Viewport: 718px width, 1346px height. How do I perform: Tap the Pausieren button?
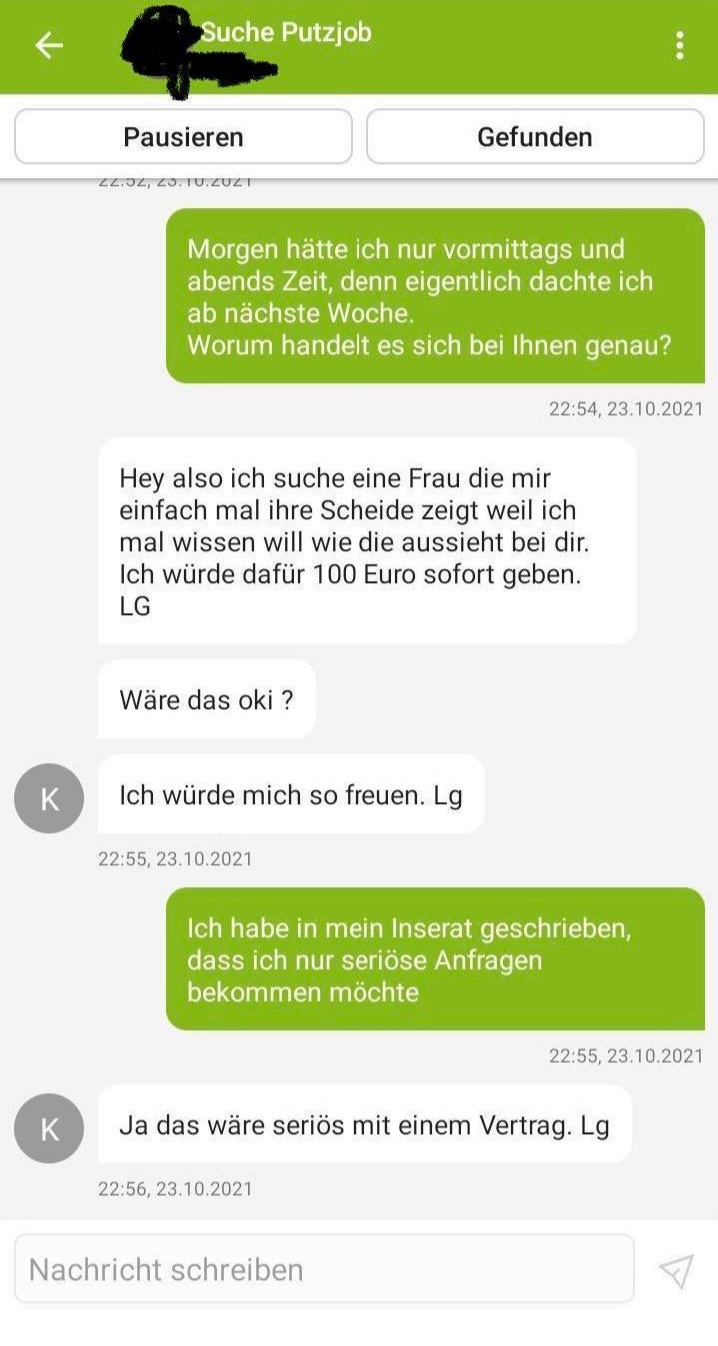coord(183,137)
